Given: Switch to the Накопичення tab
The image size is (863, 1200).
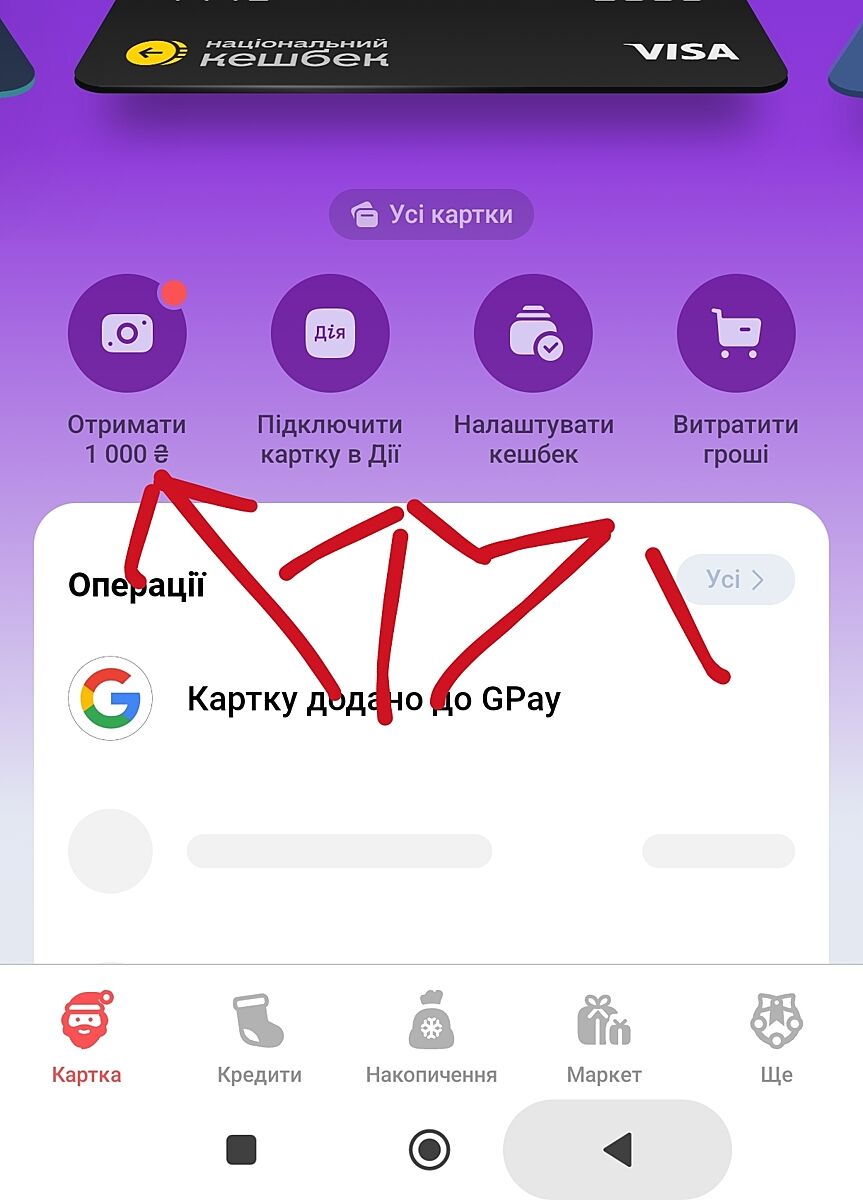Looking at the screenshot, I should (x=431, y=1038).
